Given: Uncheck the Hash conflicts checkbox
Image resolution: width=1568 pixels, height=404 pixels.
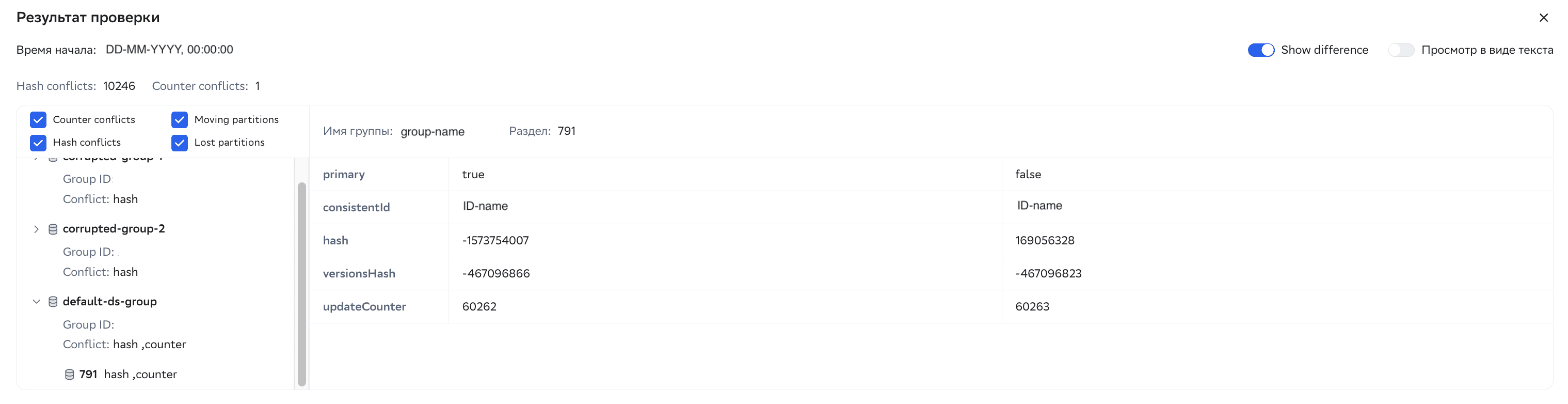Looking at the screenshot, I should pos(38,143).
